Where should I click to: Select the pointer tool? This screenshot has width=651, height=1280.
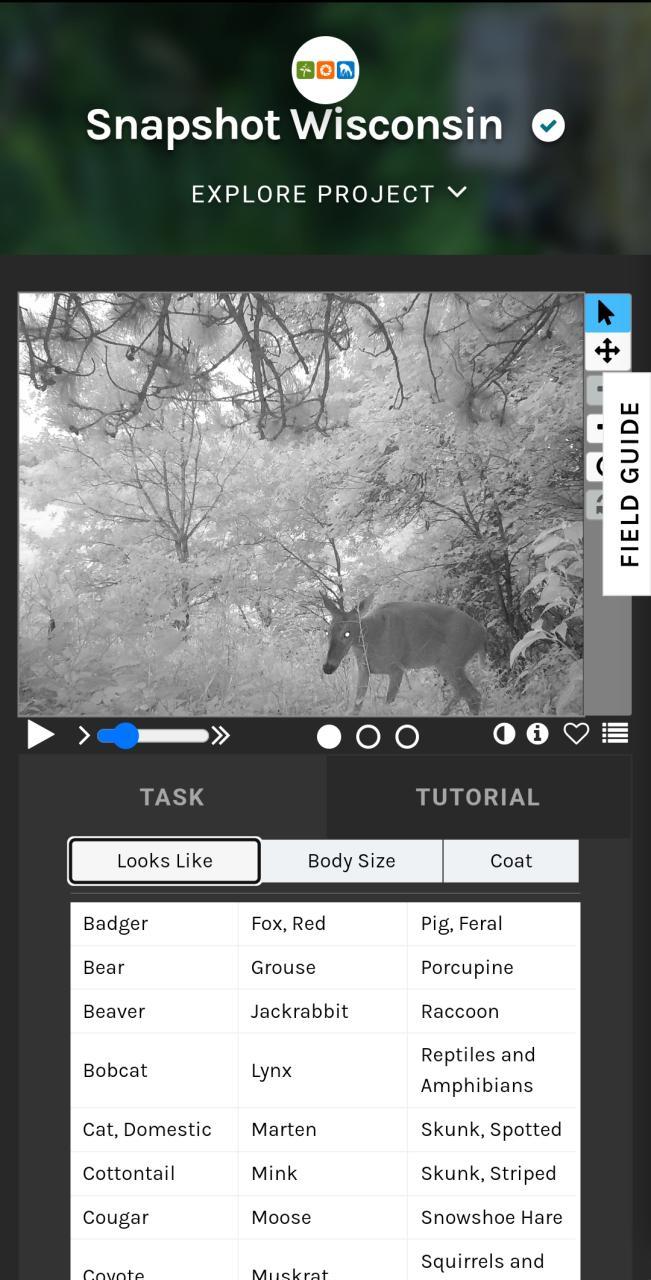point(607,313)
